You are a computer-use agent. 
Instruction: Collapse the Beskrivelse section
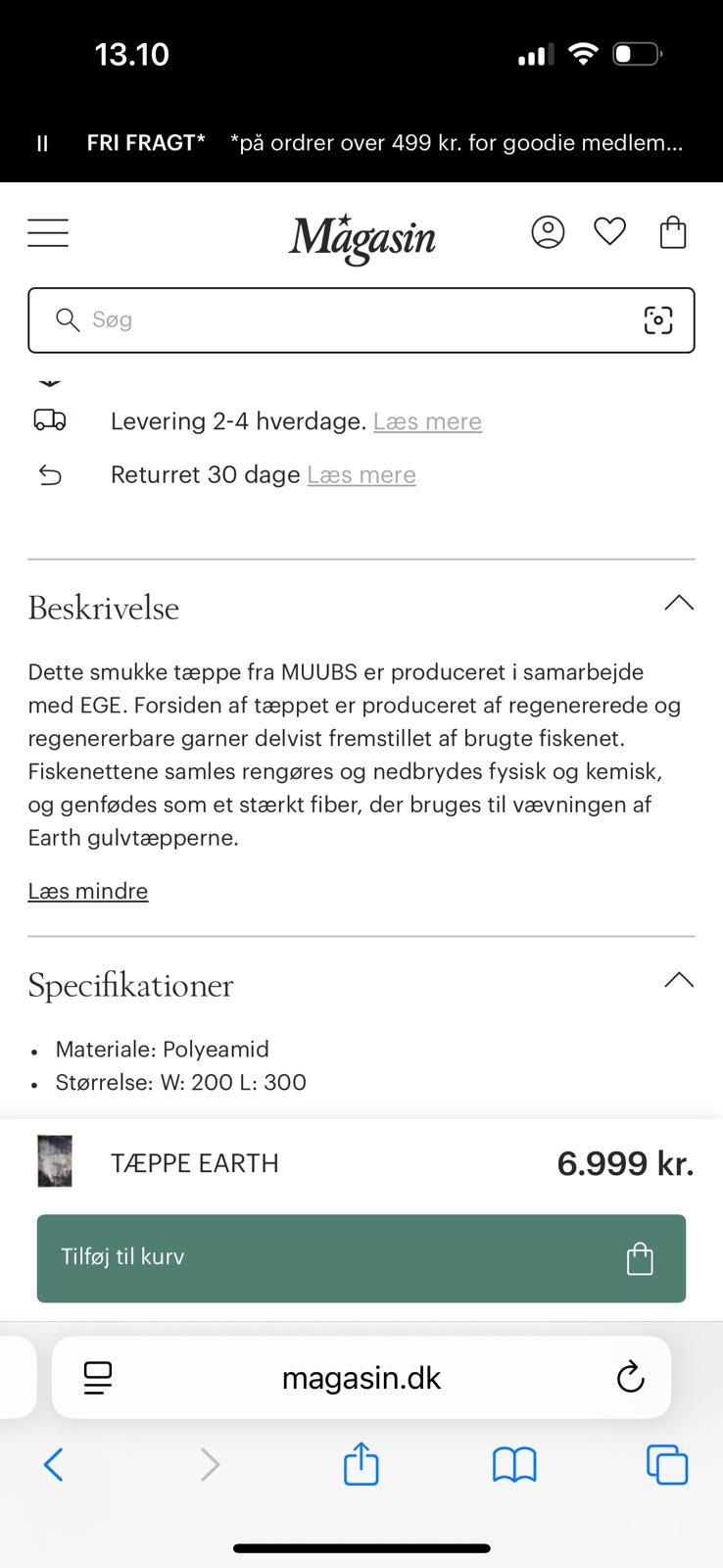679,603
